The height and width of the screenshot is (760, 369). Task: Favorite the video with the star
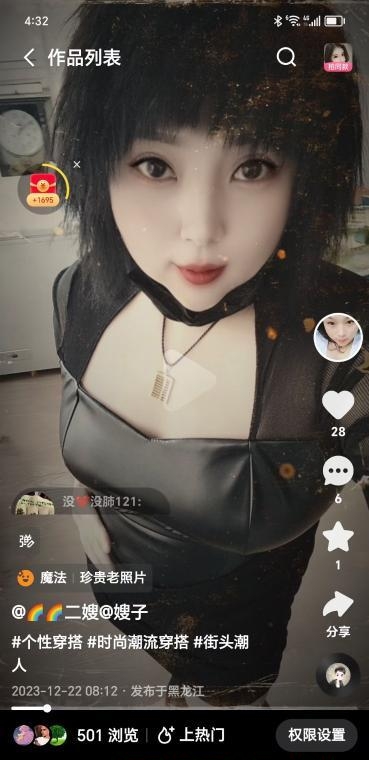(338, 537)
